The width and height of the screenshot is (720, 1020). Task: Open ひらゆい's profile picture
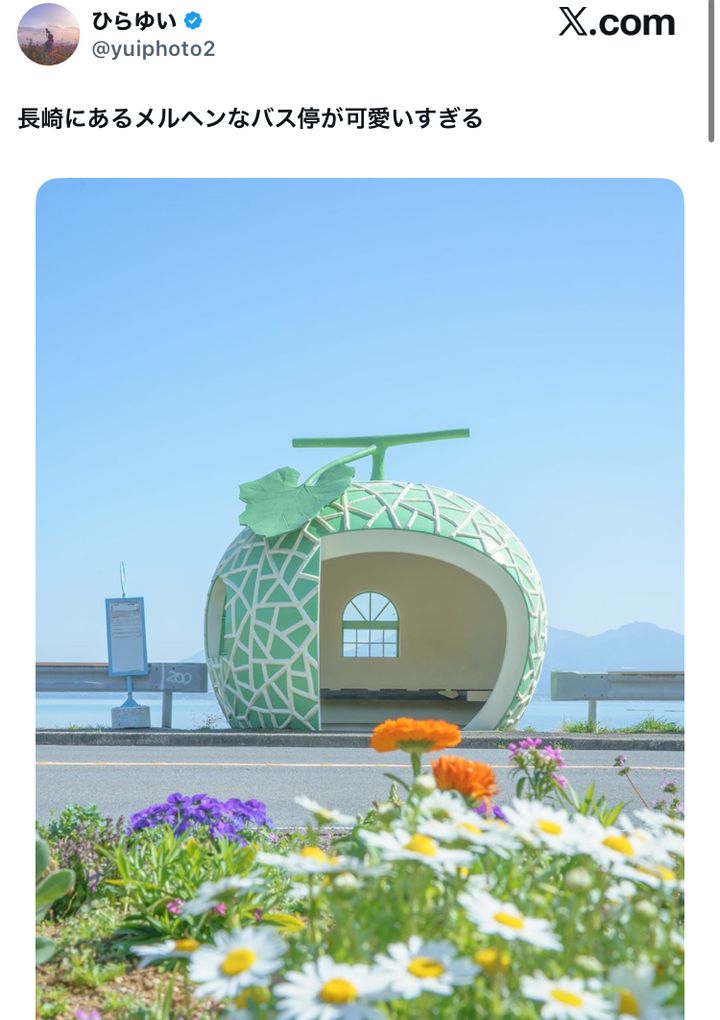tap(48, 34)
